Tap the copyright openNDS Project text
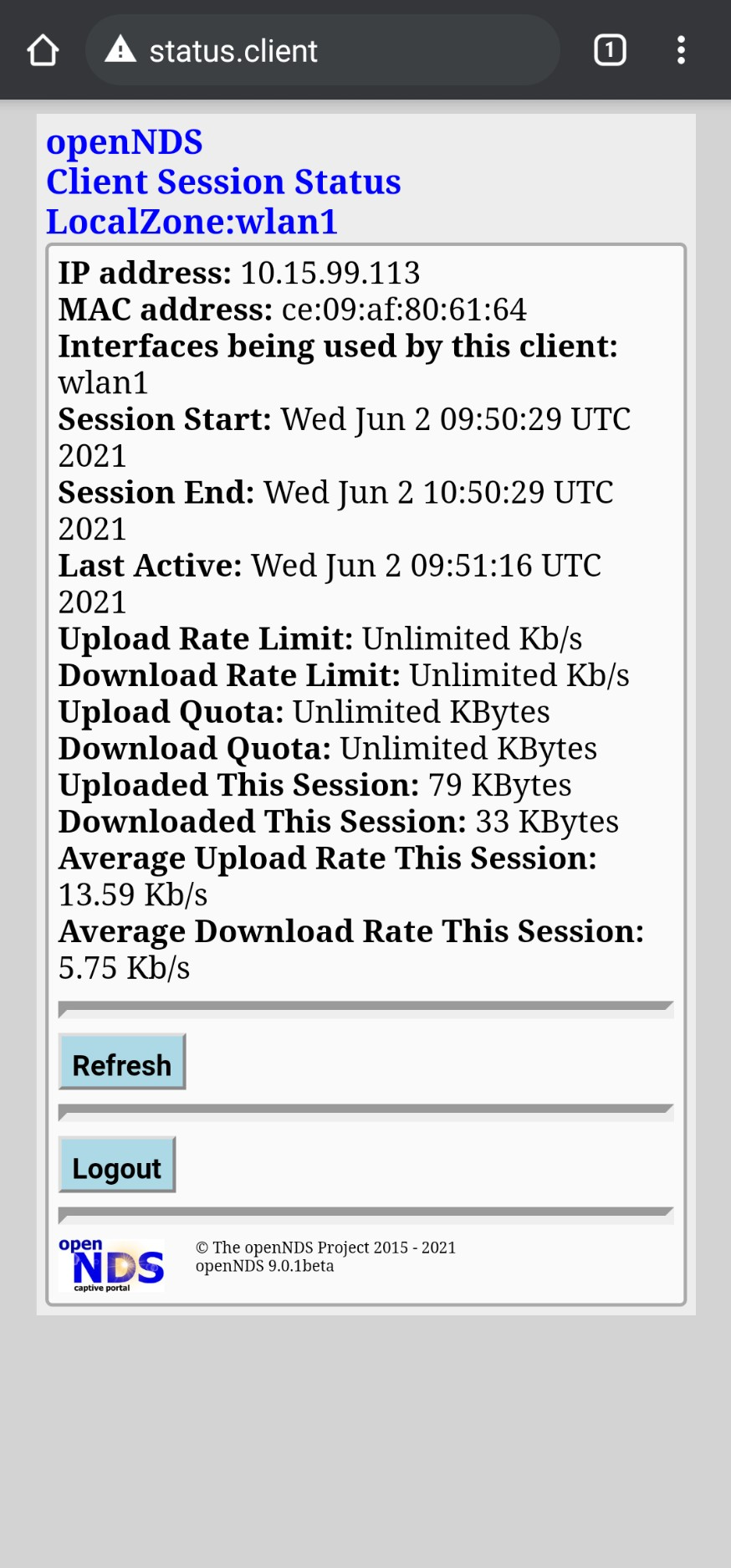This screenshot has width=731, height=1568. point(325,1248)
